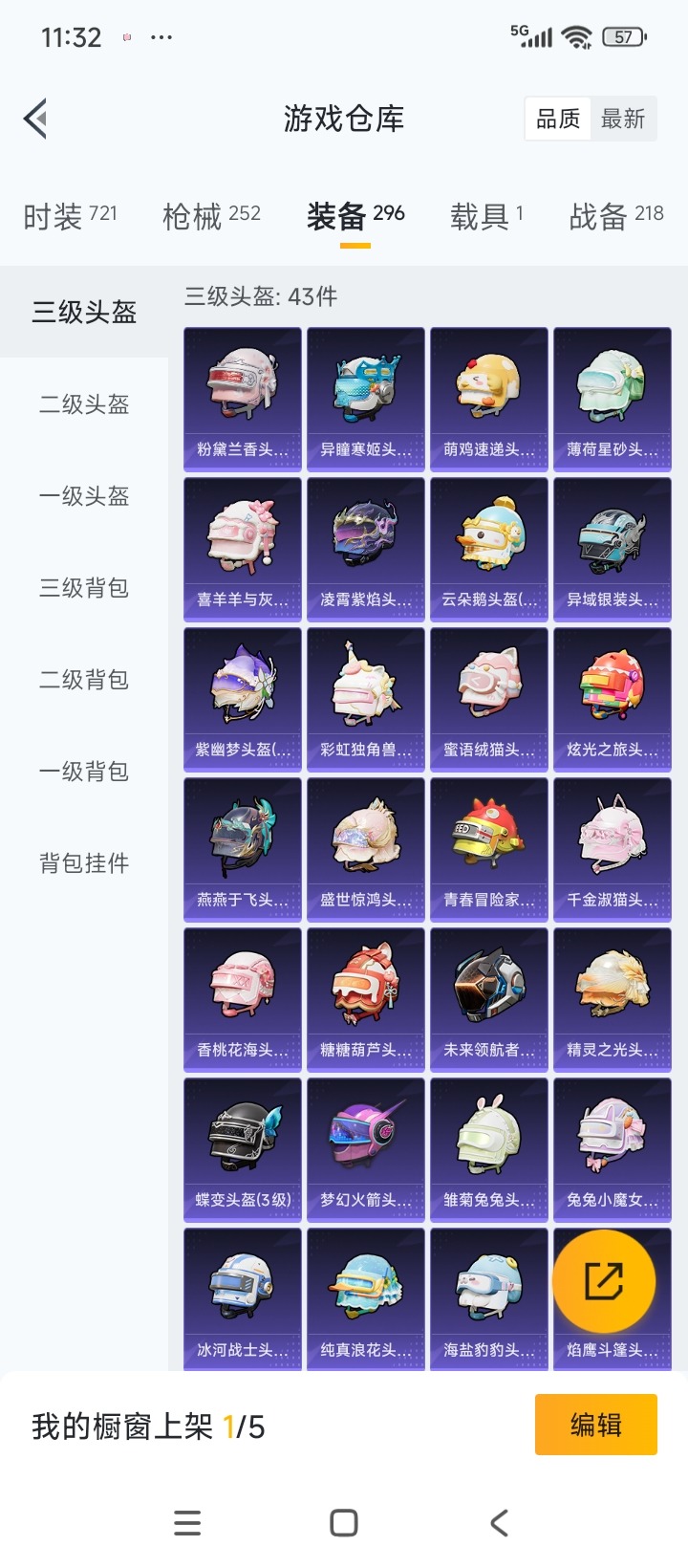Open the orange share shortcut icon
Image resolution: width=688 pixels, height=1568 pixels.
click(610, 1281)
